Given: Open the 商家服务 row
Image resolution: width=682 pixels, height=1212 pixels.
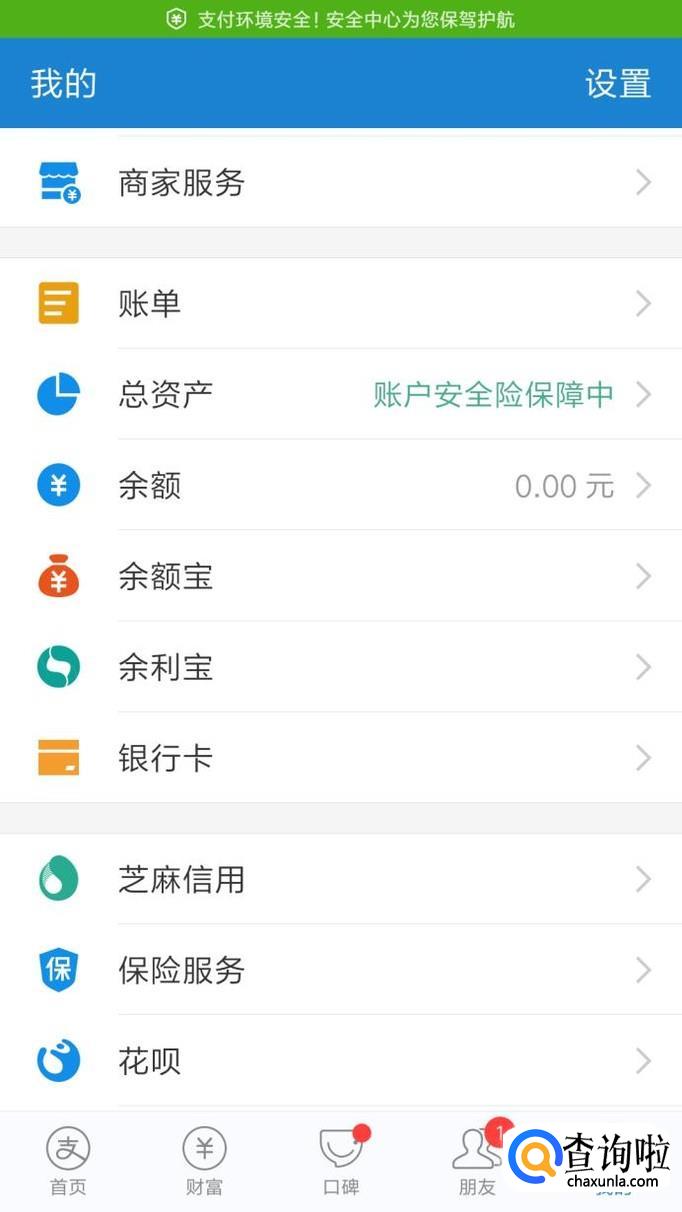Looking at the screenshot, I should [x=340, y=183].
